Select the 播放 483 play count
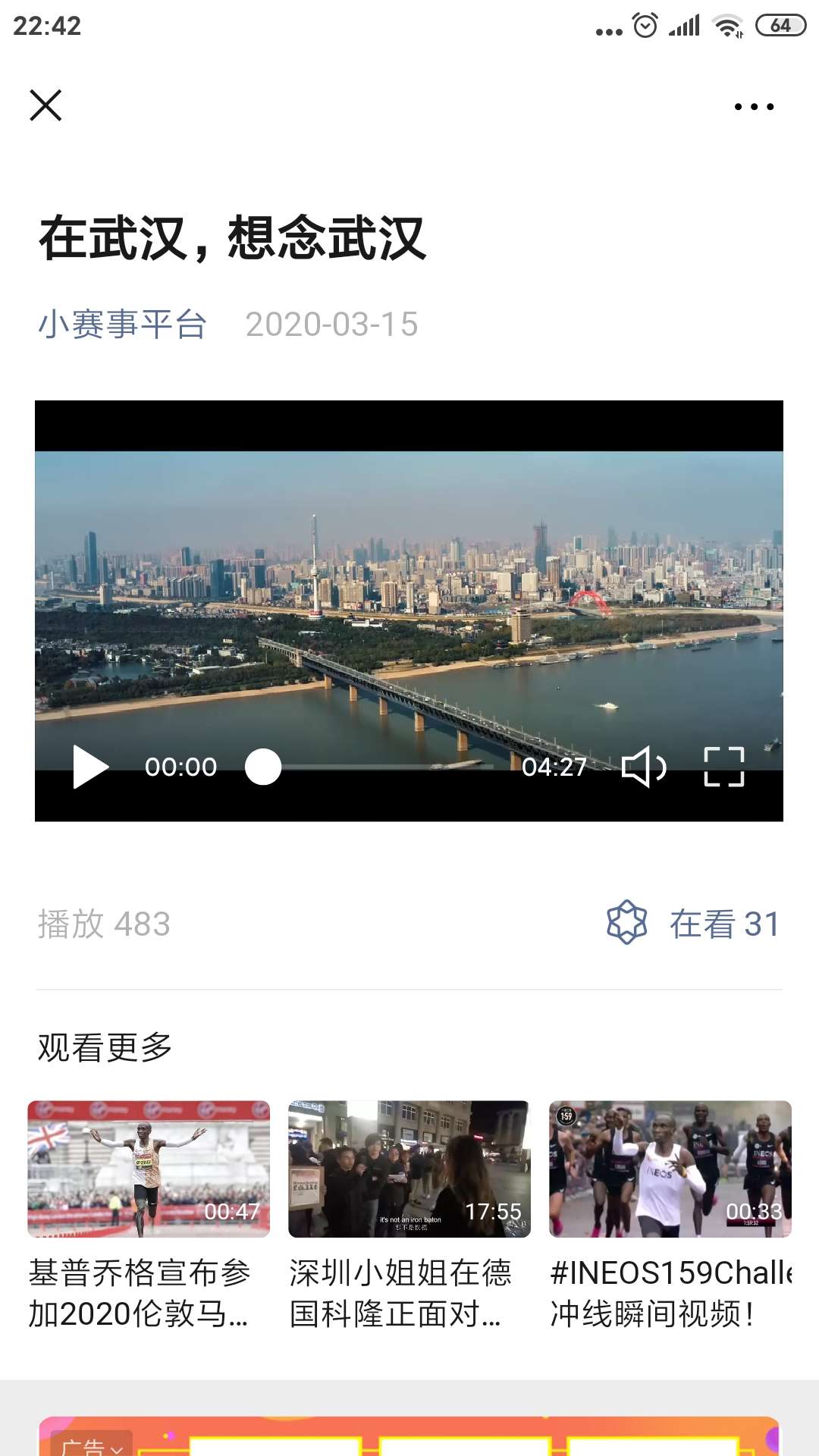 point(102,924)
